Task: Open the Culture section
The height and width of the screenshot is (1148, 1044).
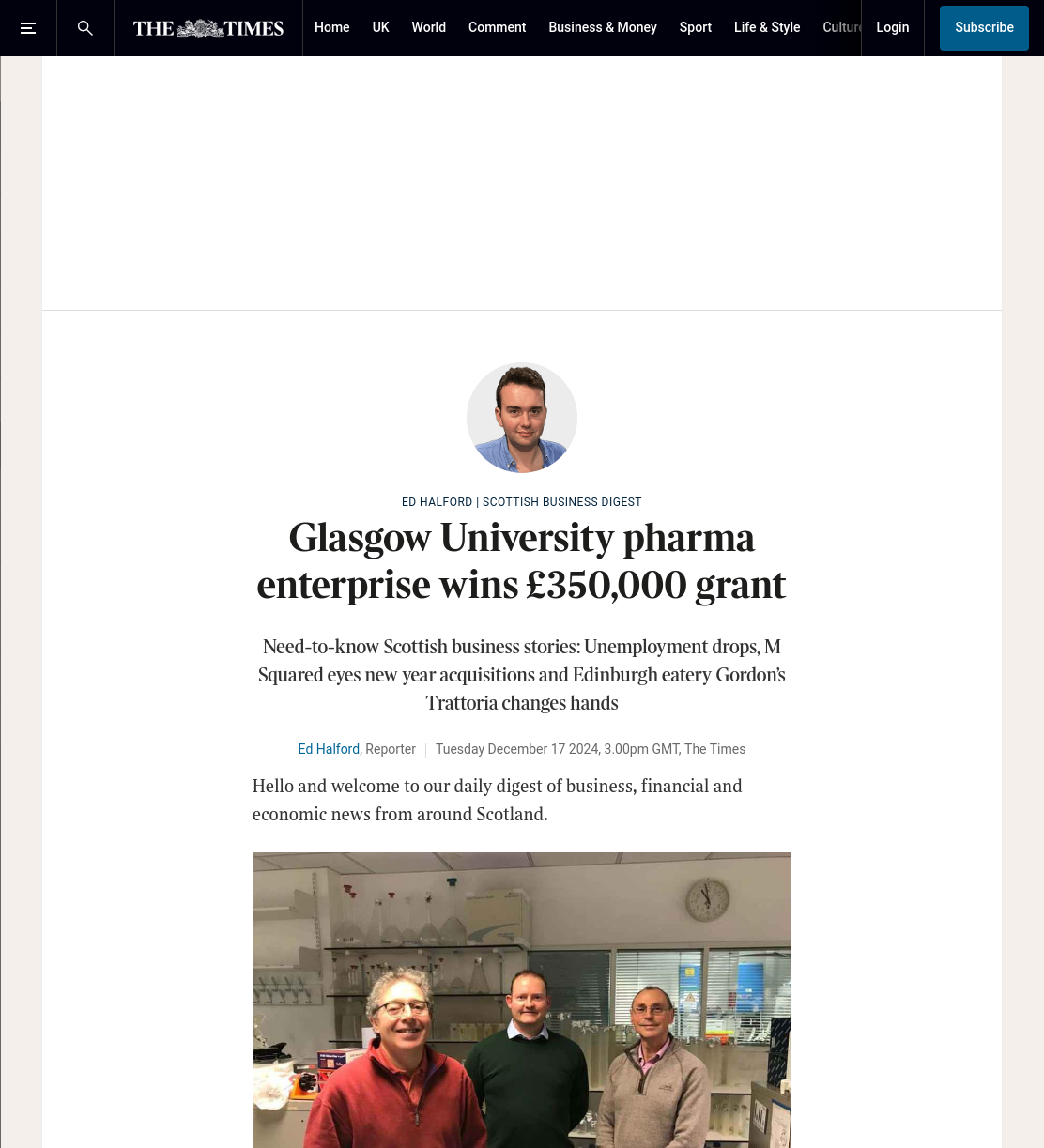Action: pyautogui.click(x=841, y=27)
